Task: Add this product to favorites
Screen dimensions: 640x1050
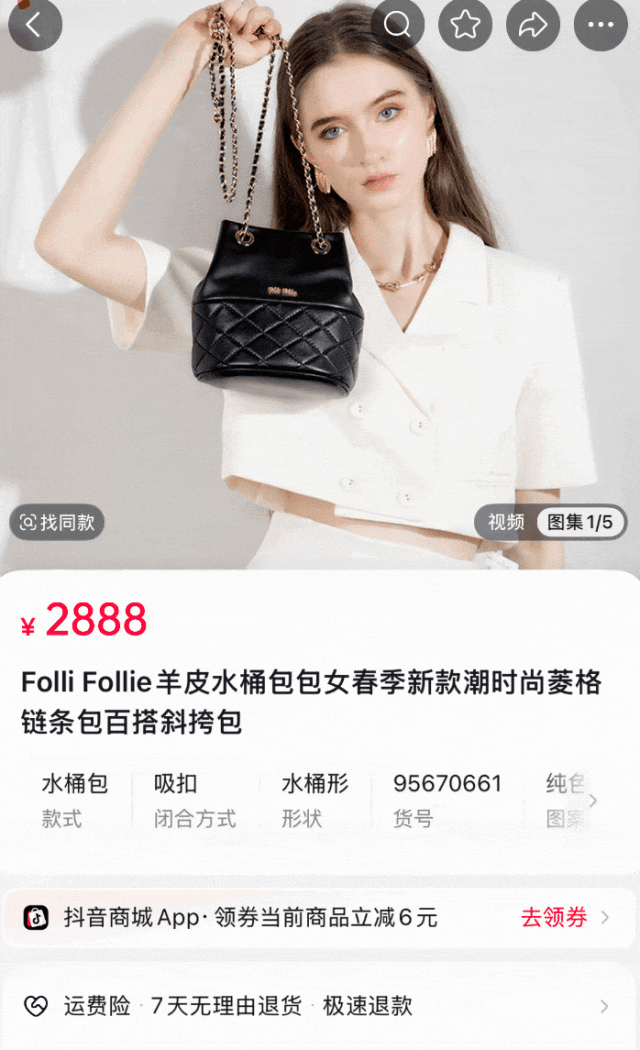Action: (465, 25)
